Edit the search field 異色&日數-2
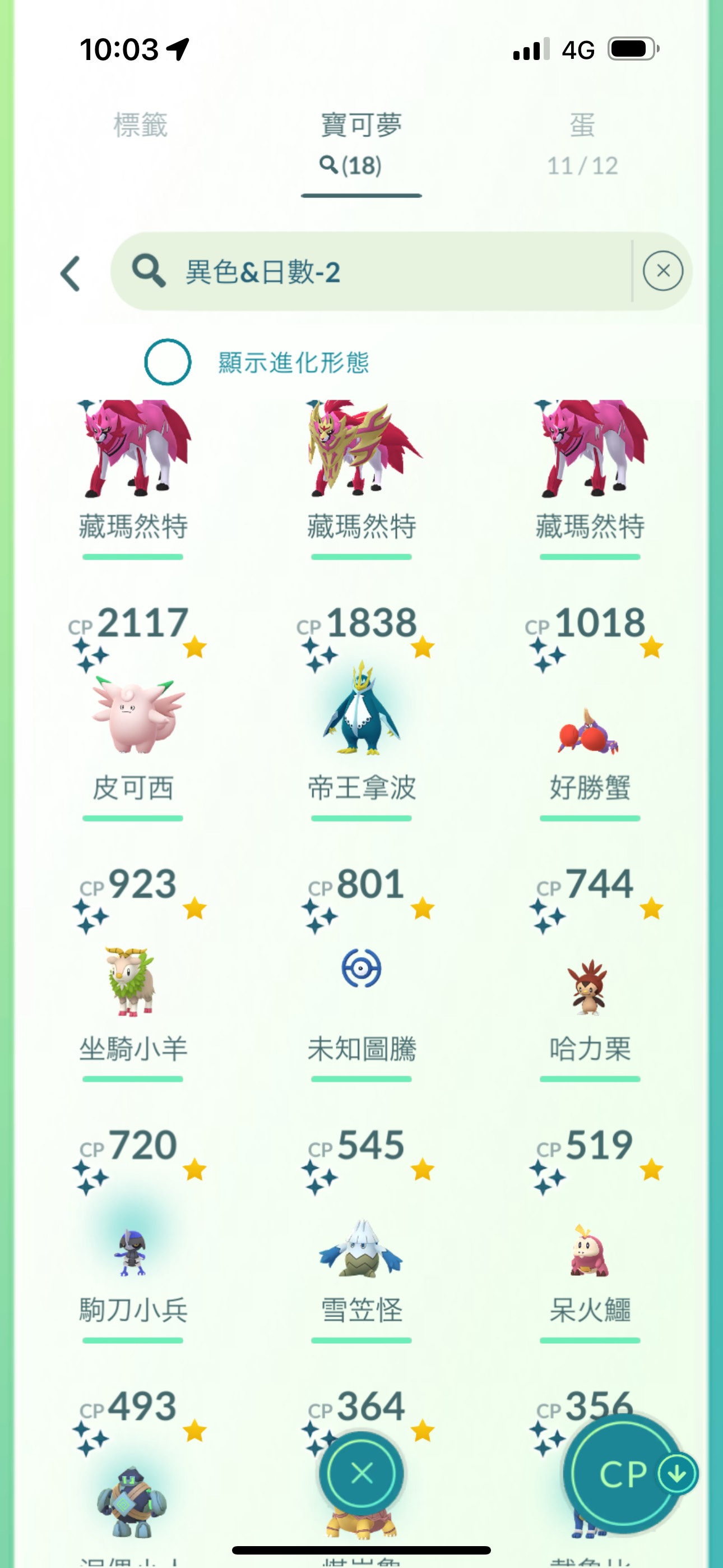Screen dimensions: 723x1568 [371, 271]
